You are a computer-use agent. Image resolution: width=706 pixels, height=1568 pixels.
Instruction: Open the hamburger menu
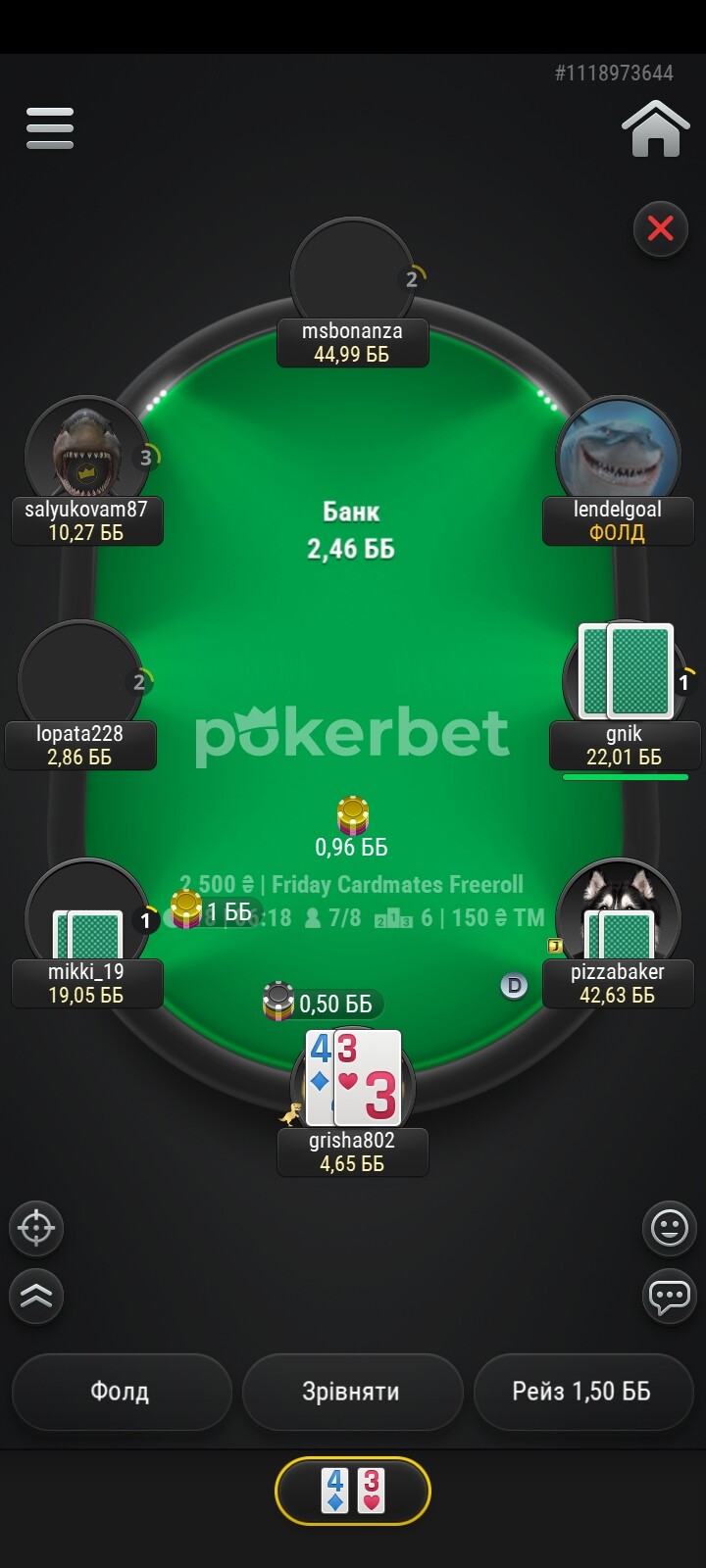pos(50,128)
